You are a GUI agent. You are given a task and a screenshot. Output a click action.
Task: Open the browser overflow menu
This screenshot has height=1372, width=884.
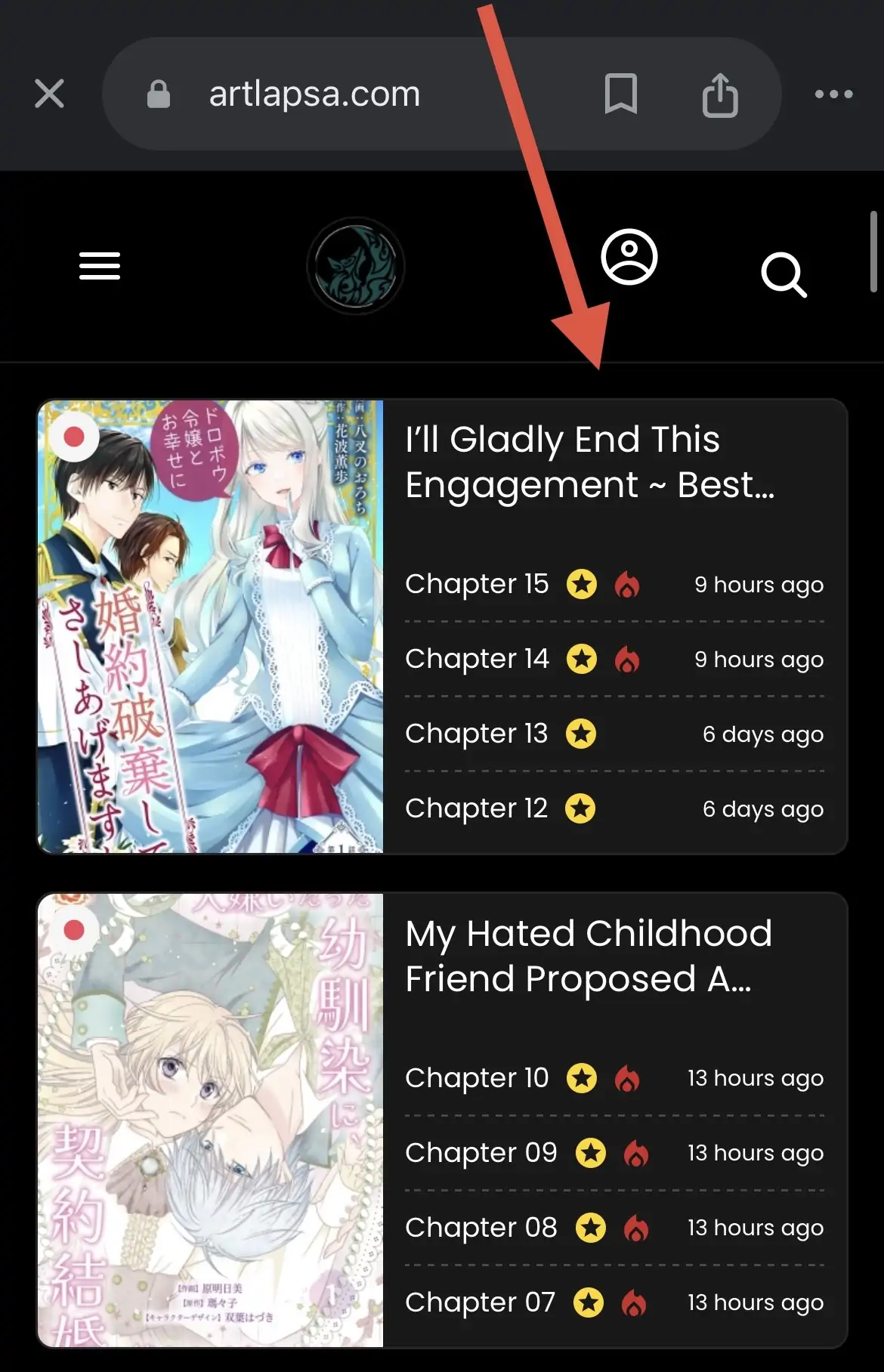tap(833, 94)
